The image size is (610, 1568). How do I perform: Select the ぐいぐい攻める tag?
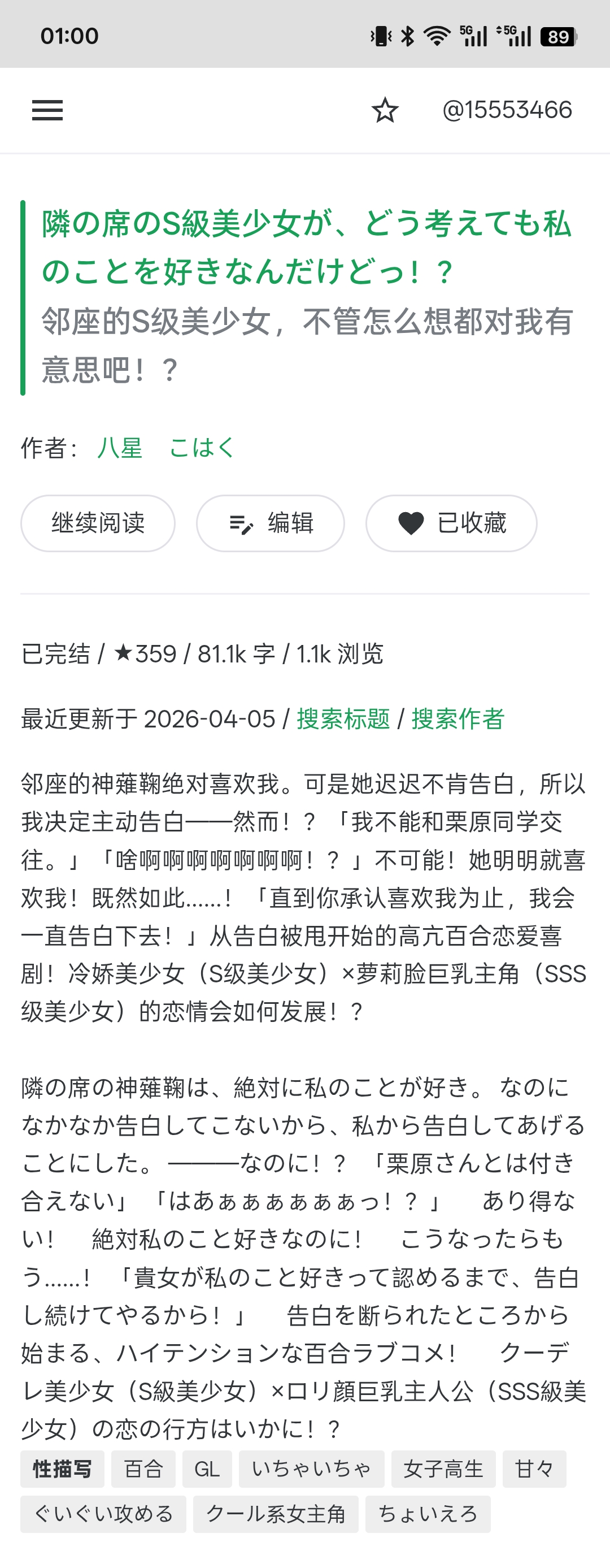click(x=103, y=1514)
